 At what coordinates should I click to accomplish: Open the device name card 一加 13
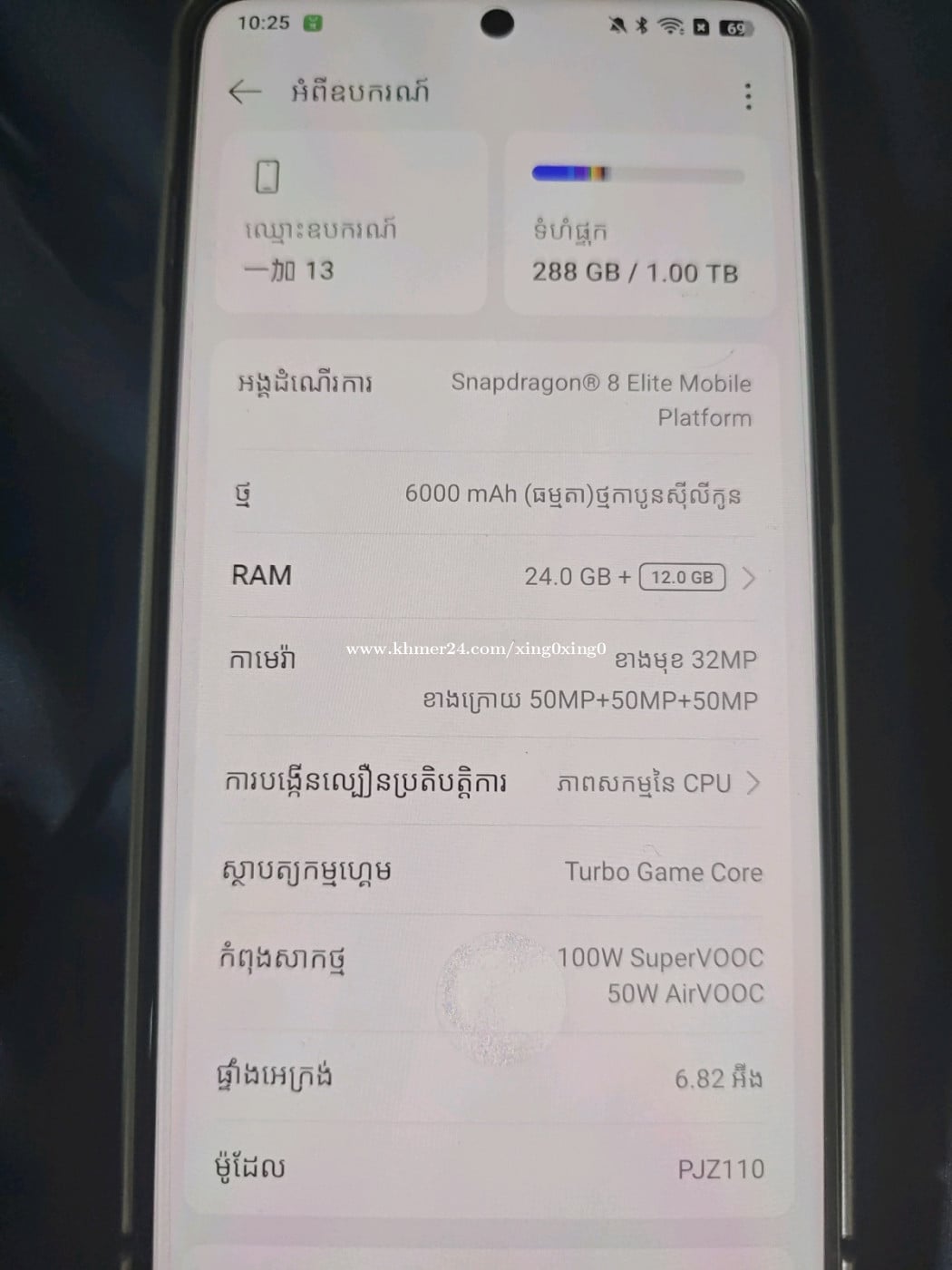pyautogui.click(x=352, y=224)
